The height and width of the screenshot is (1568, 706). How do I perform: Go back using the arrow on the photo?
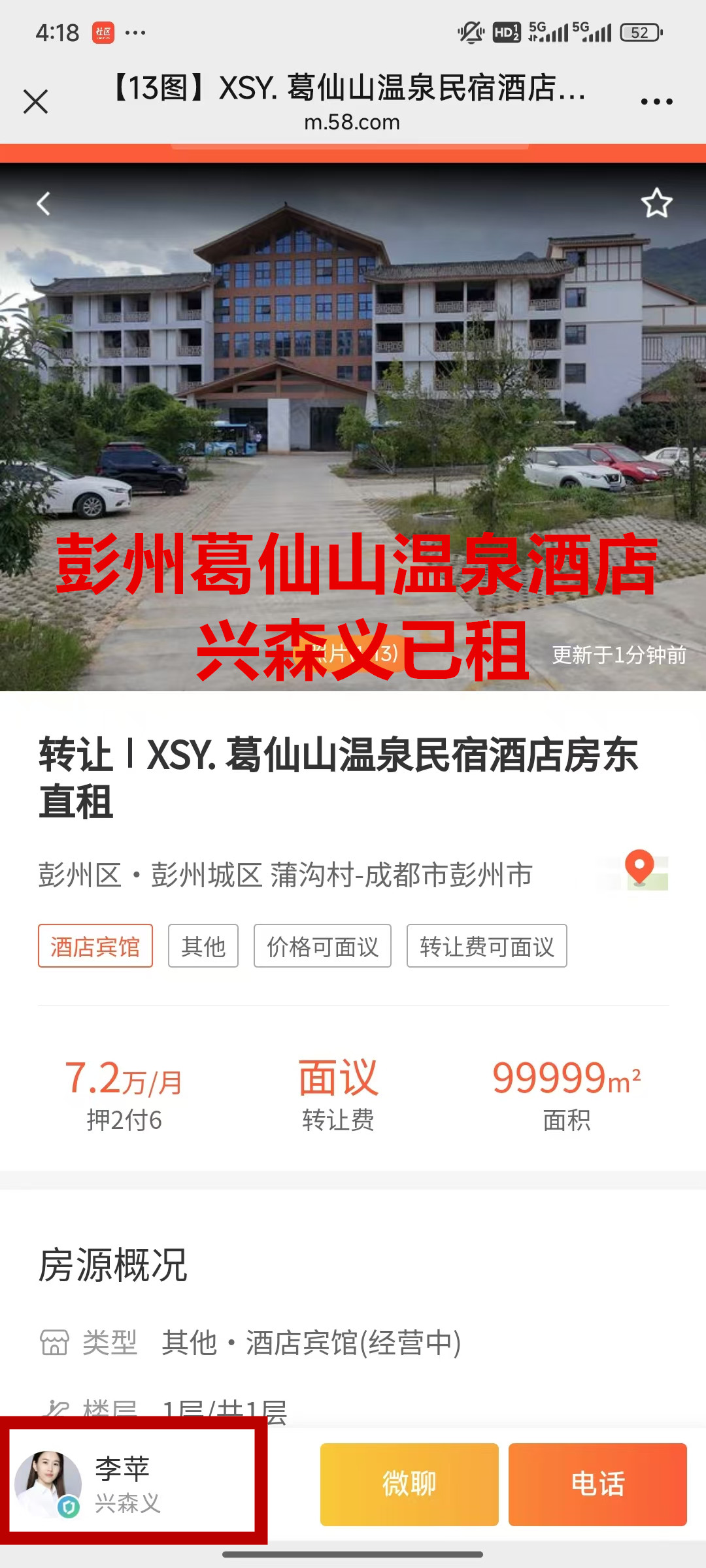tap(44, 204)
